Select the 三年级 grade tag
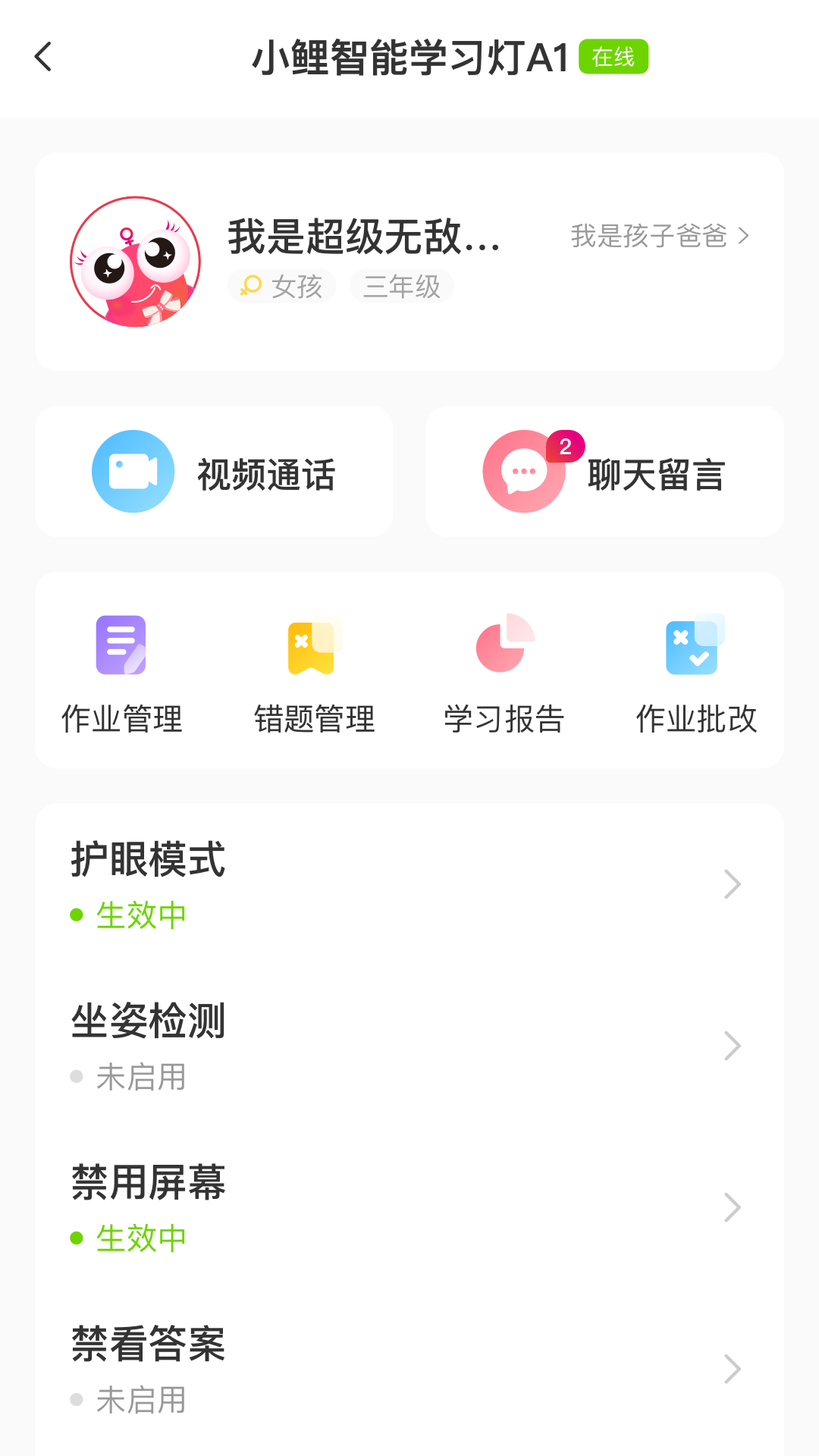The height and width of the screenshot is (1456, 819). pos(401,286)
